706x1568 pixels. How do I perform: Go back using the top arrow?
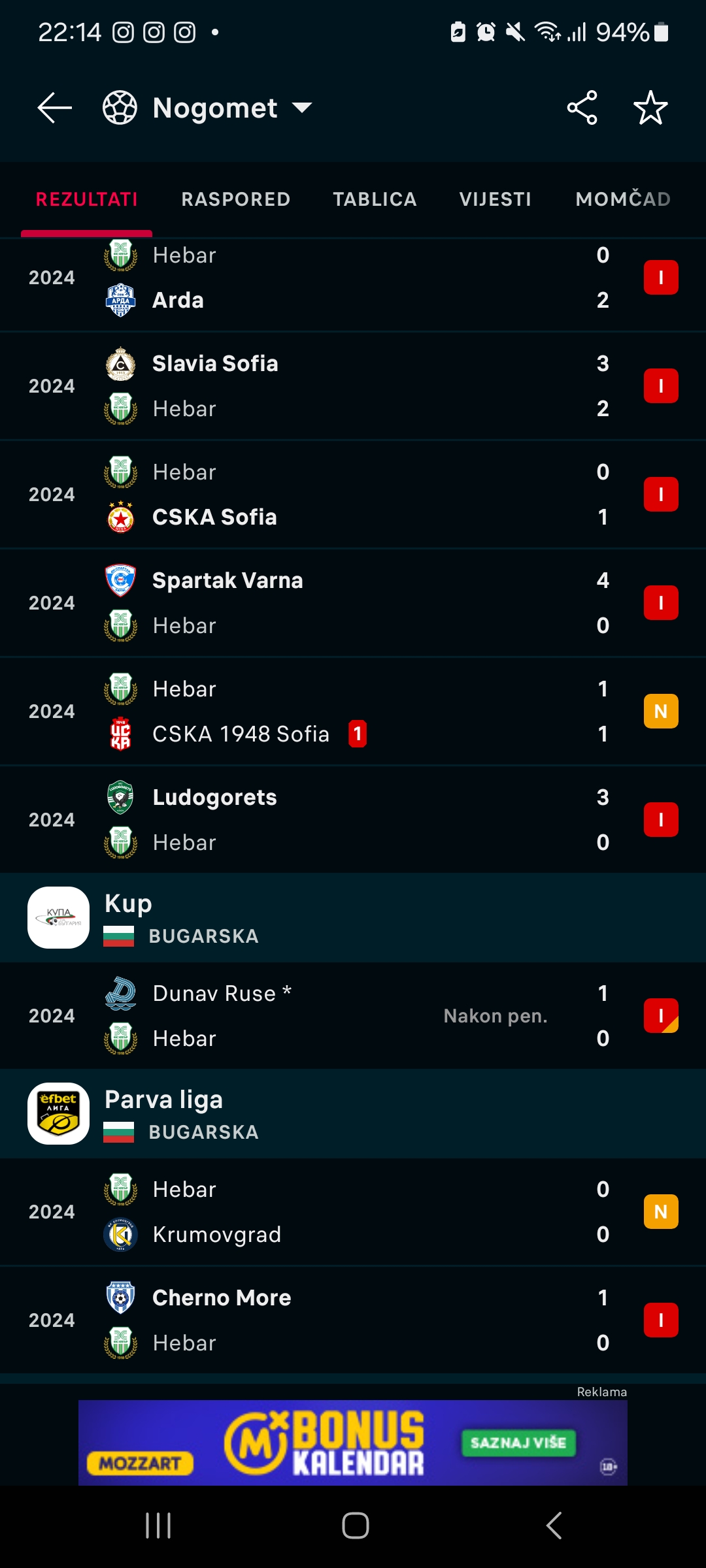point(55,108)
